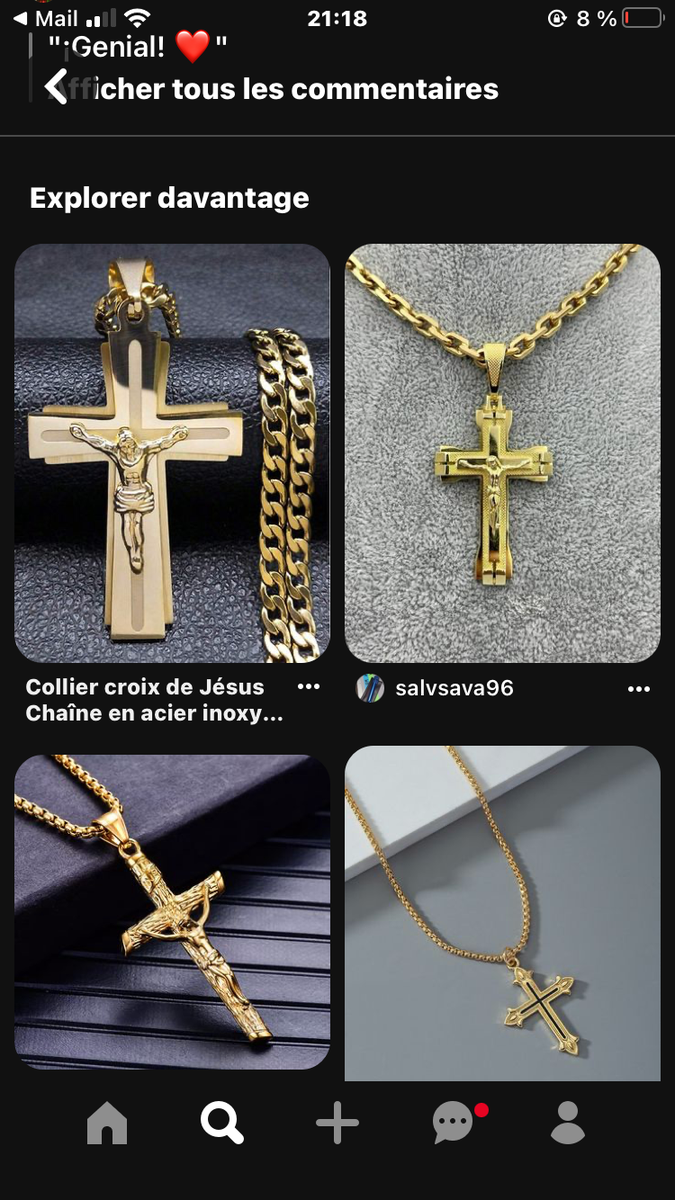Create a new pin with the plus button
675x1200 pixels.
337,1123
